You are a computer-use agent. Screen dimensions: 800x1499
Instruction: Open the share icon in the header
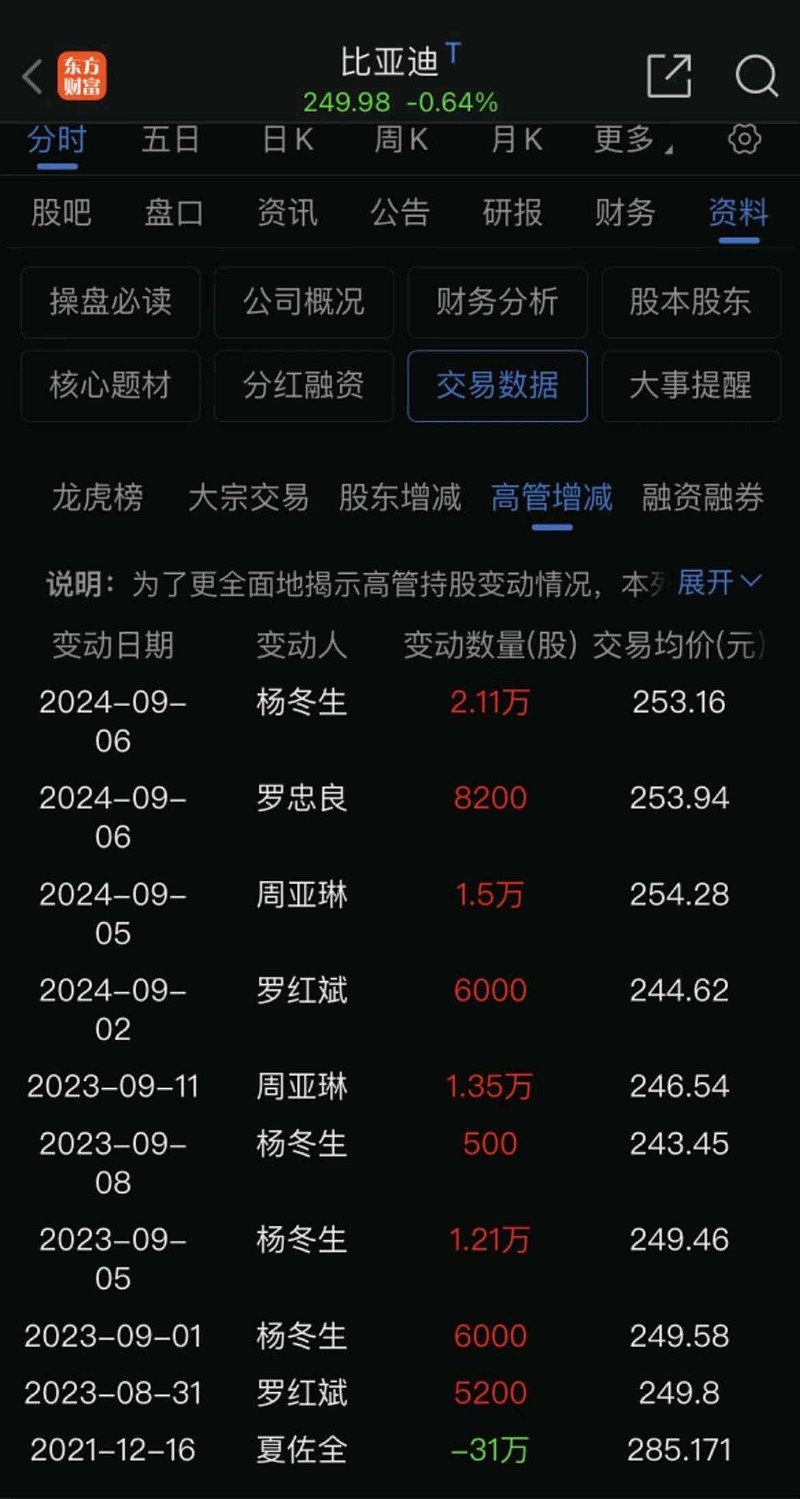[669, 75]
